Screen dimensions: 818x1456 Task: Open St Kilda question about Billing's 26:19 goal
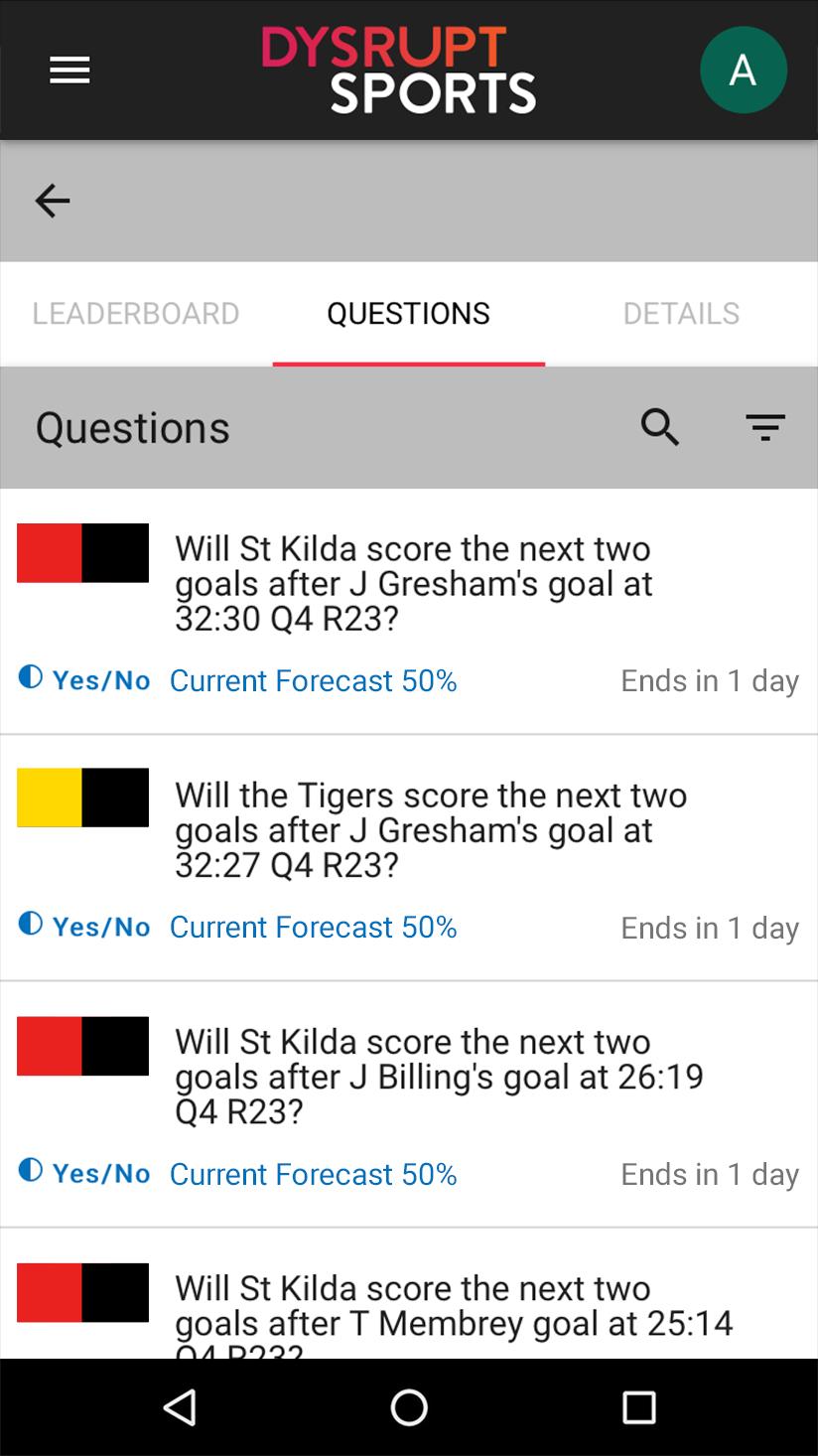point(439,1076)
